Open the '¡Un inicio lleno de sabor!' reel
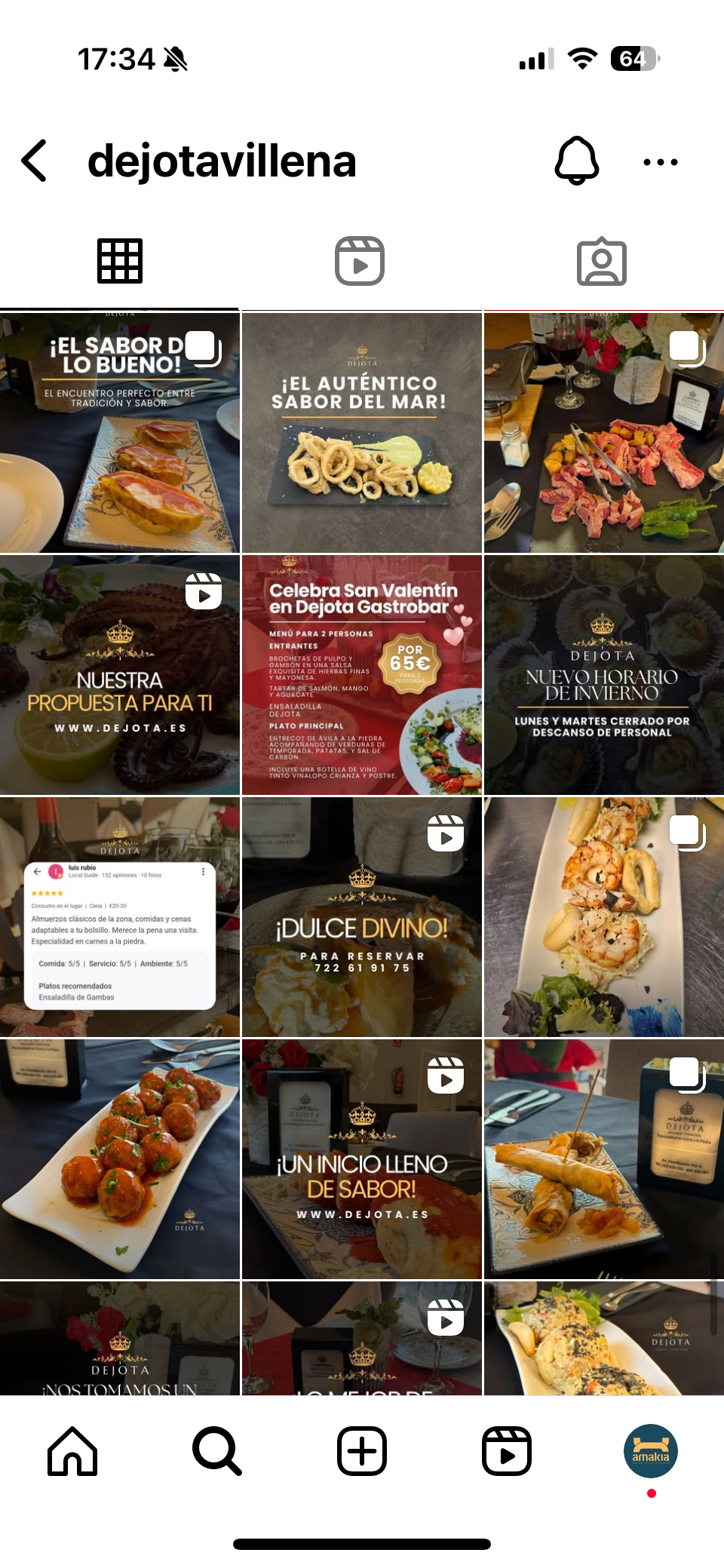The image size is (724, 1568). pyautogui.click(x=362, y=1159)
